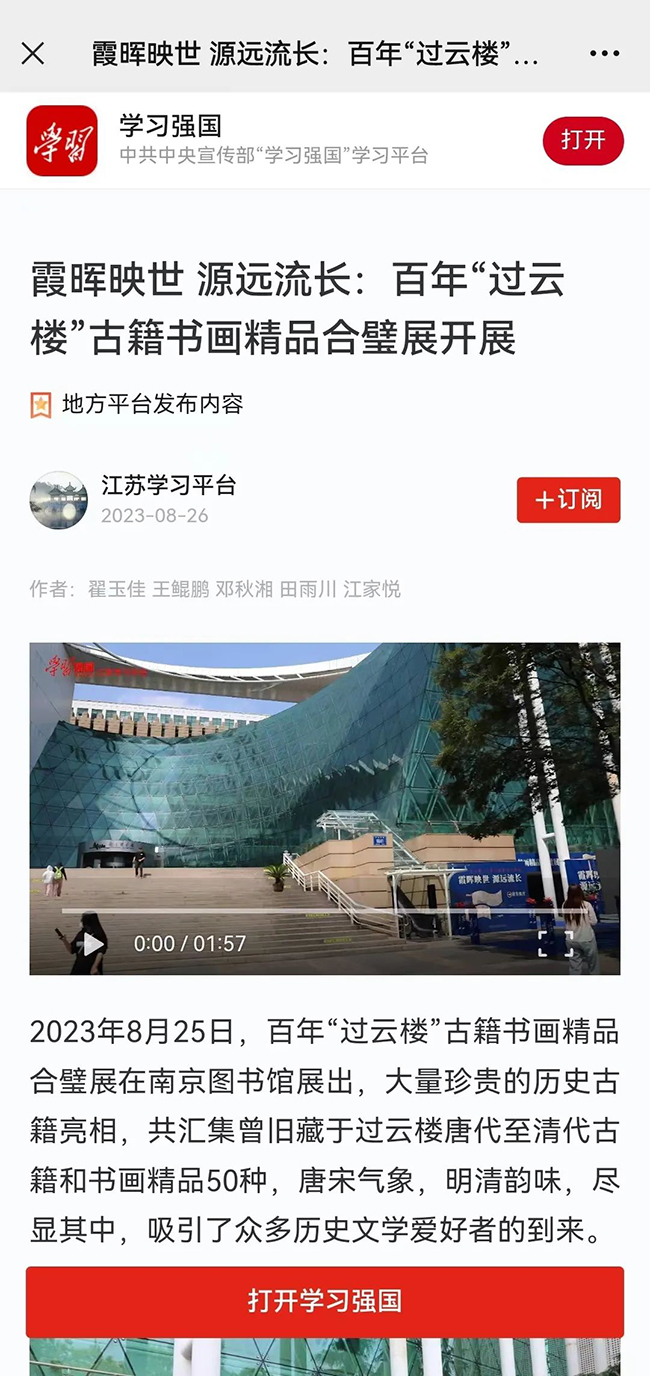Image resolution: width=650 pixels, height=1376 pixels.
Task: Open the three-dot overflow menu
Action: tap(605, 53)
